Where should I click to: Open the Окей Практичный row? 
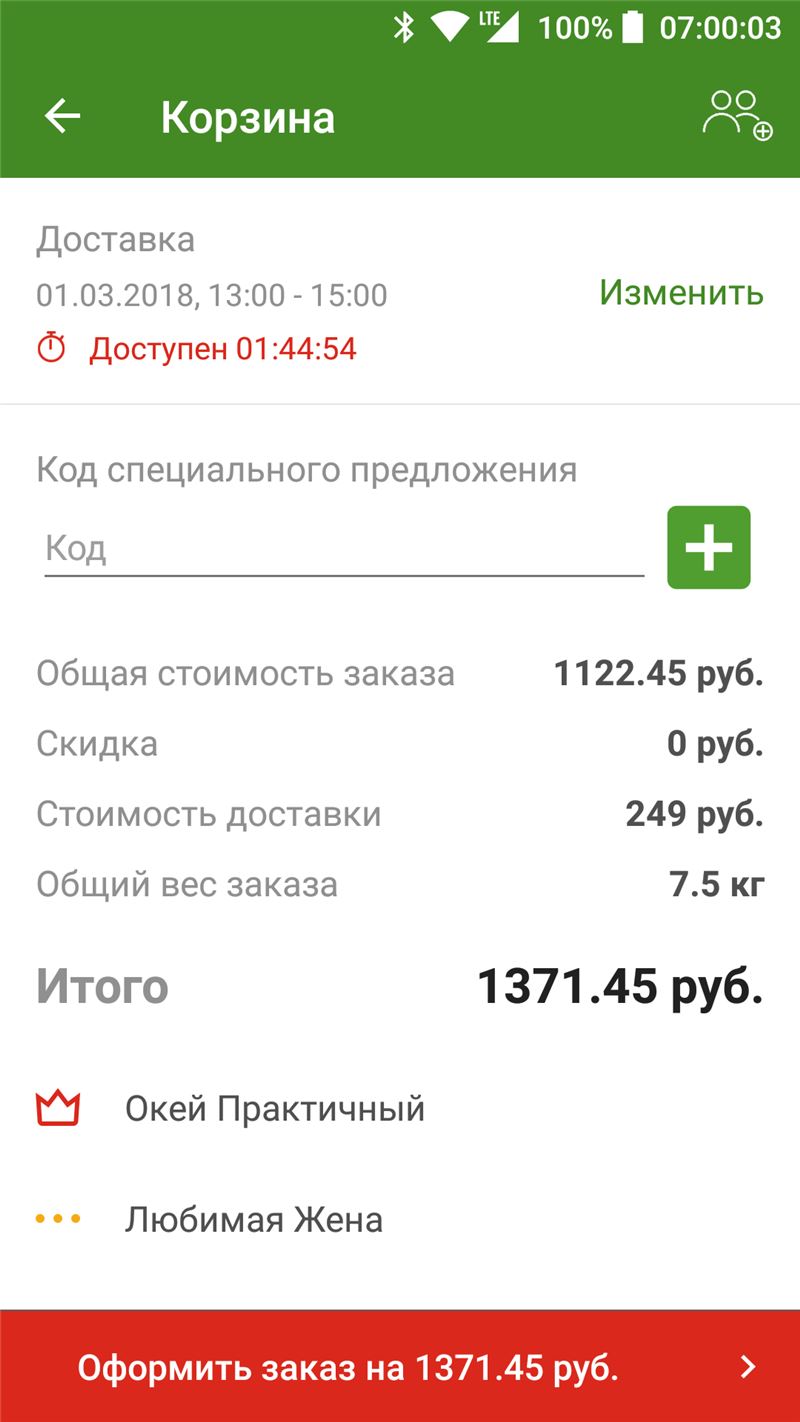coord(400,1109)
